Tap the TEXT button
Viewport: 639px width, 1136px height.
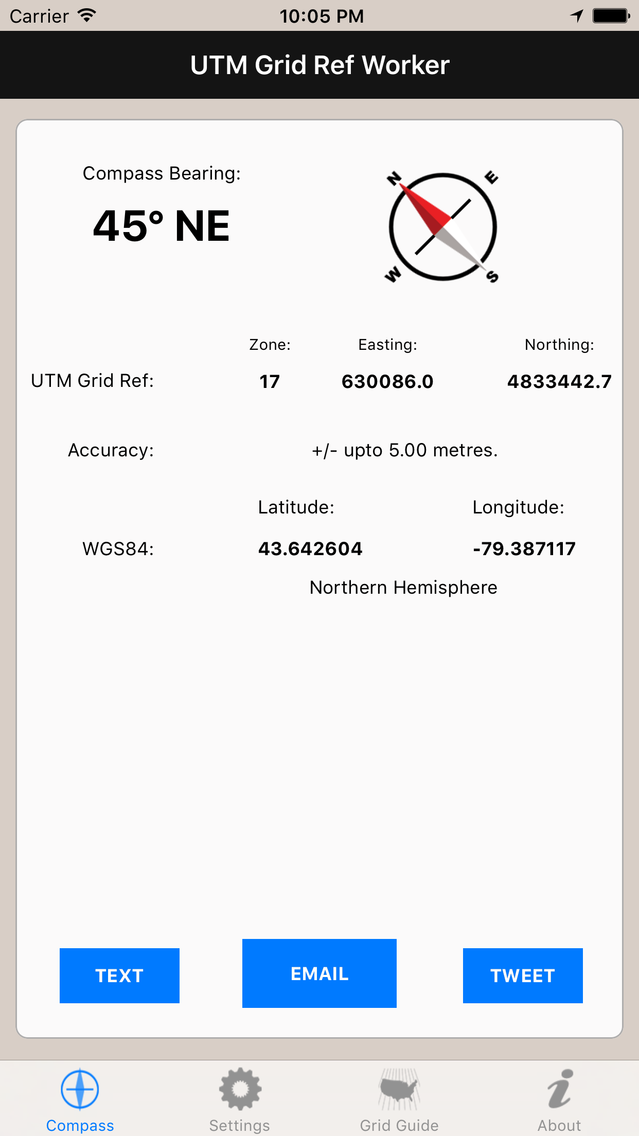120,975
